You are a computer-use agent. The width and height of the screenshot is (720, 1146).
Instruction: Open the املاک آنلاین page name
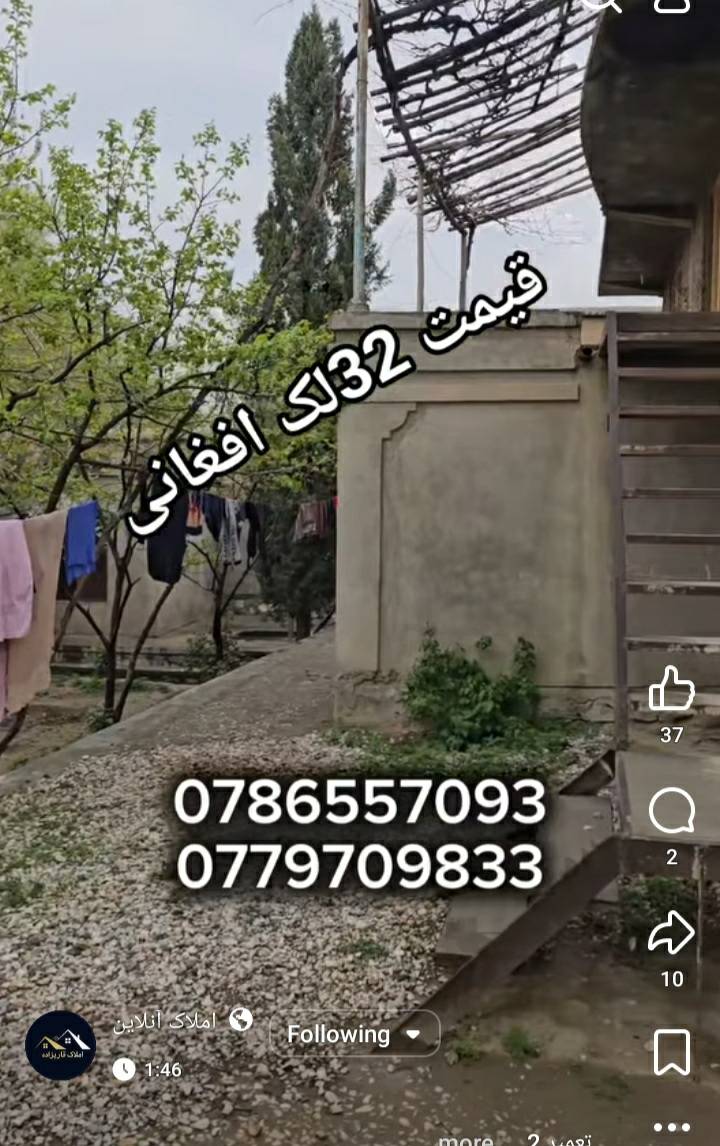coord(163,1021)
